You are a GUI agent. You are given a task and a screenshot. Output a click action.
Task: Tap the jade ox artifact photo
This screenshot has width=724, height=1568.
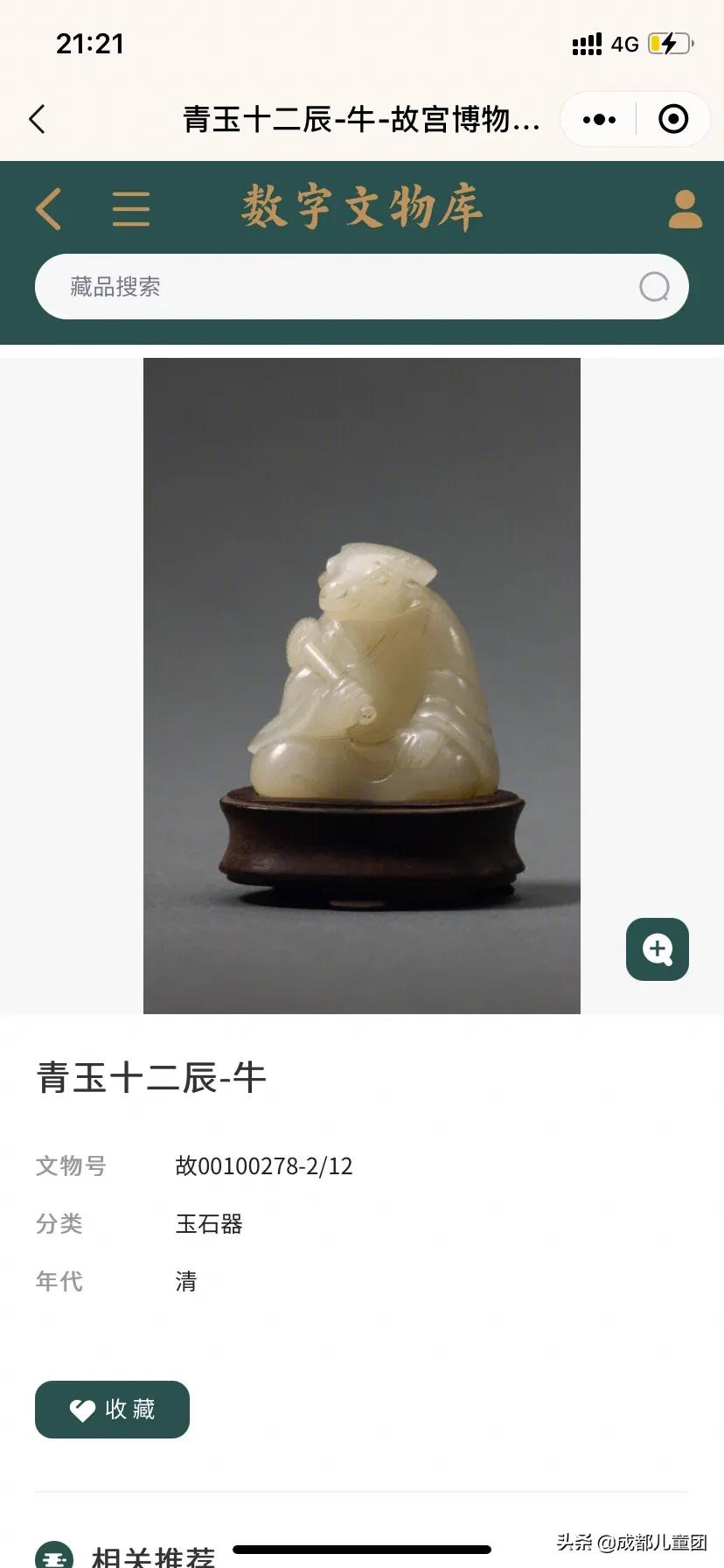click(x=361, y=682)
